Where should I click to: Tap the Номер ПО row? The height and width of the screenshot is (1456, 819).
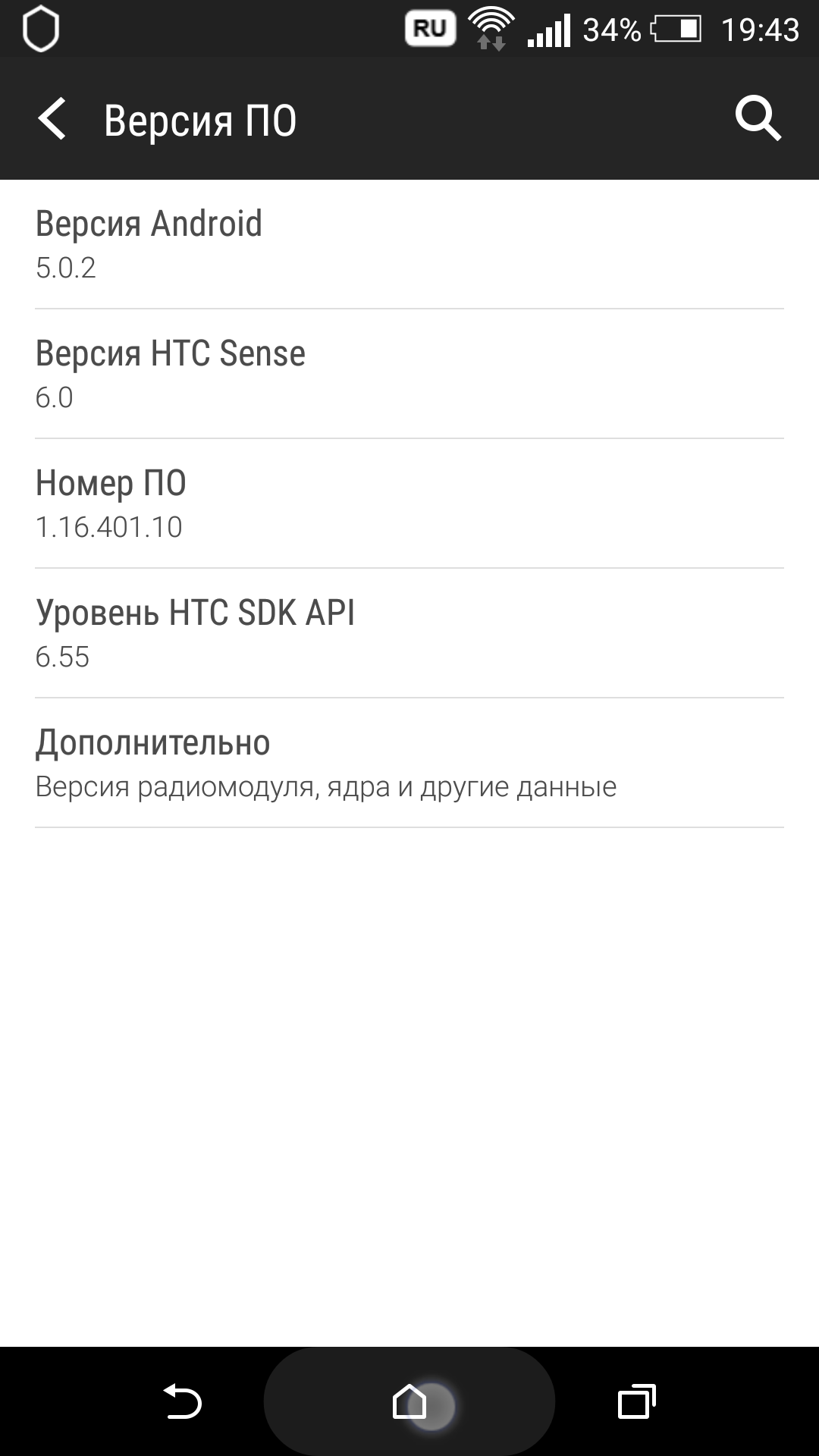point(409,504)
